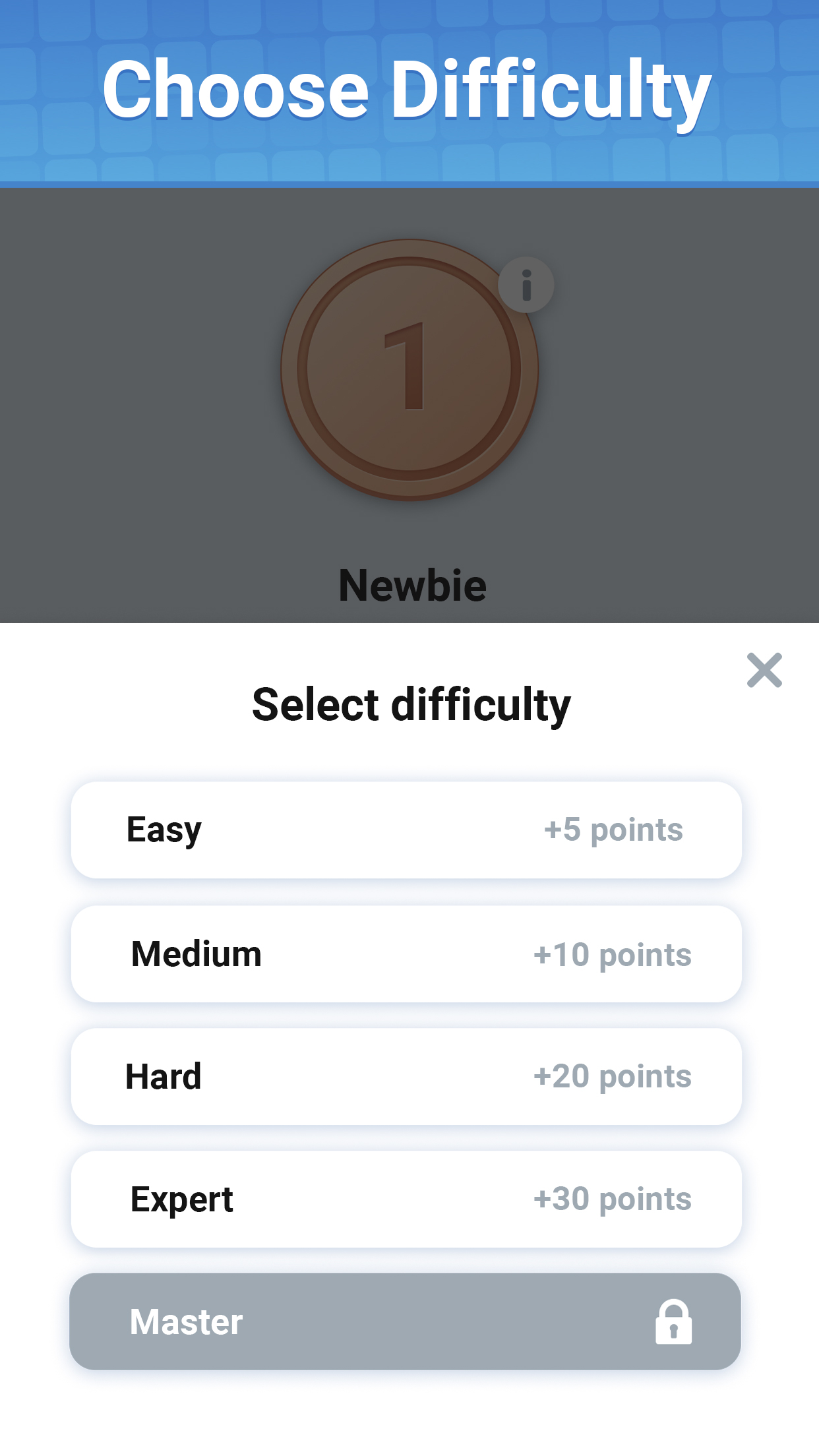
Task: Click the Easy row to earn 5 points
Action: coord(264,830)
